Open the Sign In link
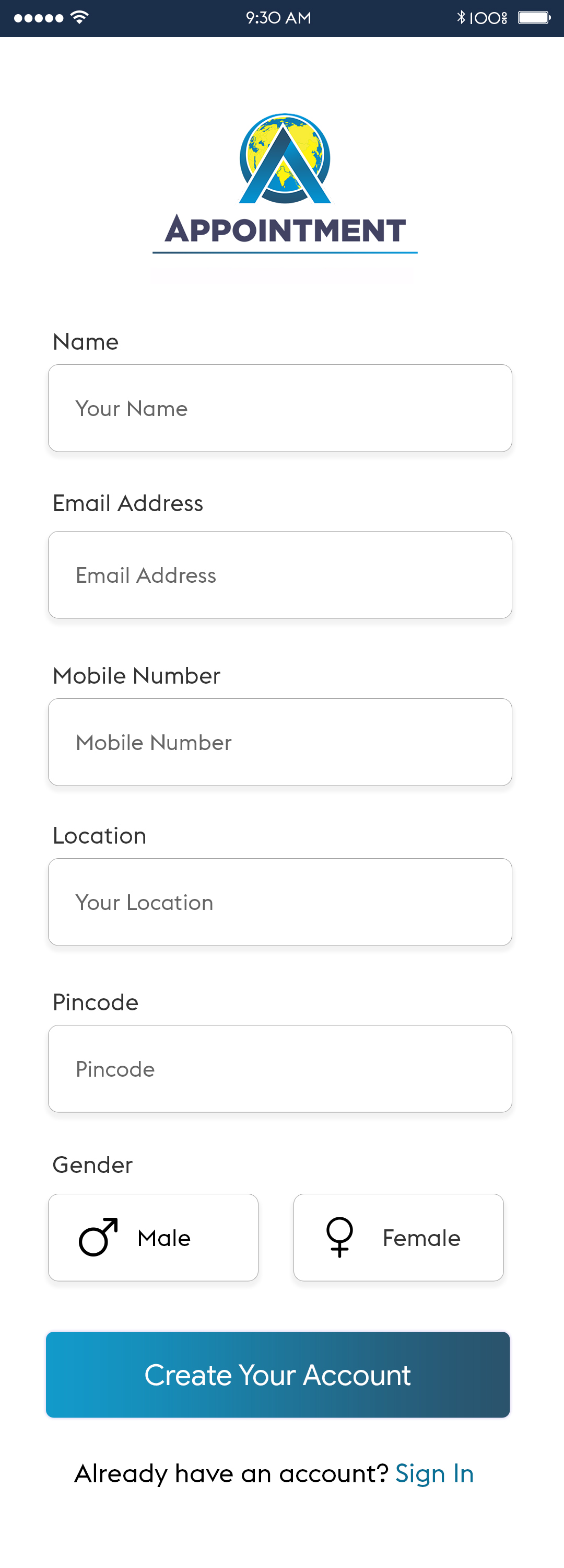This screenshot has height=1568, width=564. (x=434, y=1473)
